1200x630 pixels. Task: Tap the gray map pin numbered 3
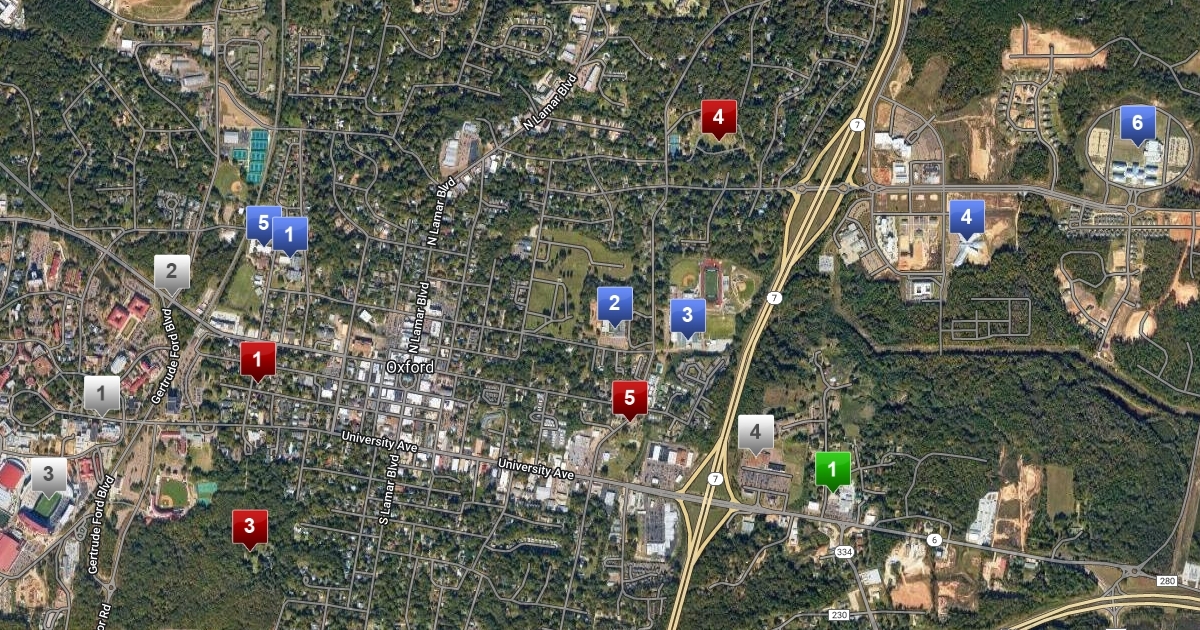[x=47, y=474]
